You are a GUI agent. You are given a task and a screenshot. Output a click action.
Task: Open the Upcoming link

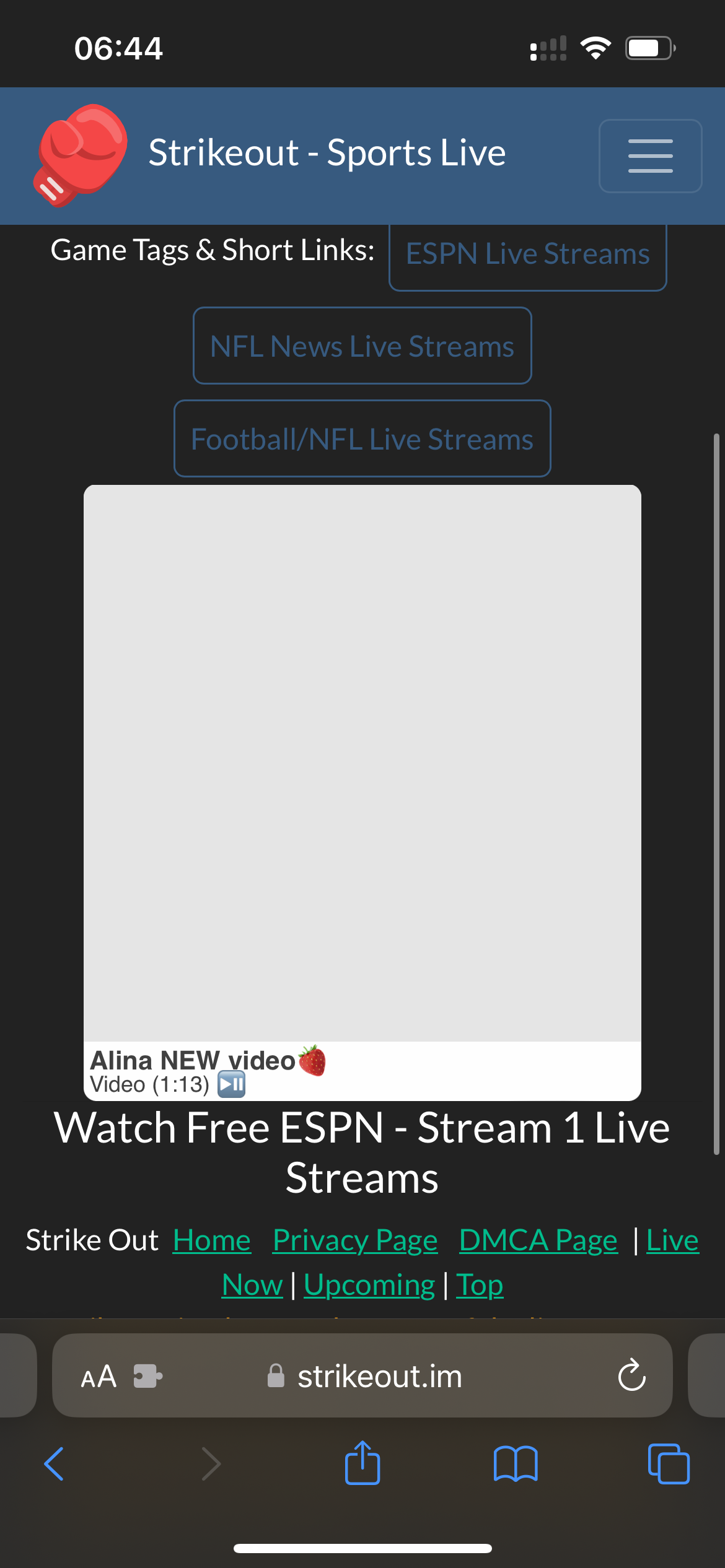(369, 1286)
